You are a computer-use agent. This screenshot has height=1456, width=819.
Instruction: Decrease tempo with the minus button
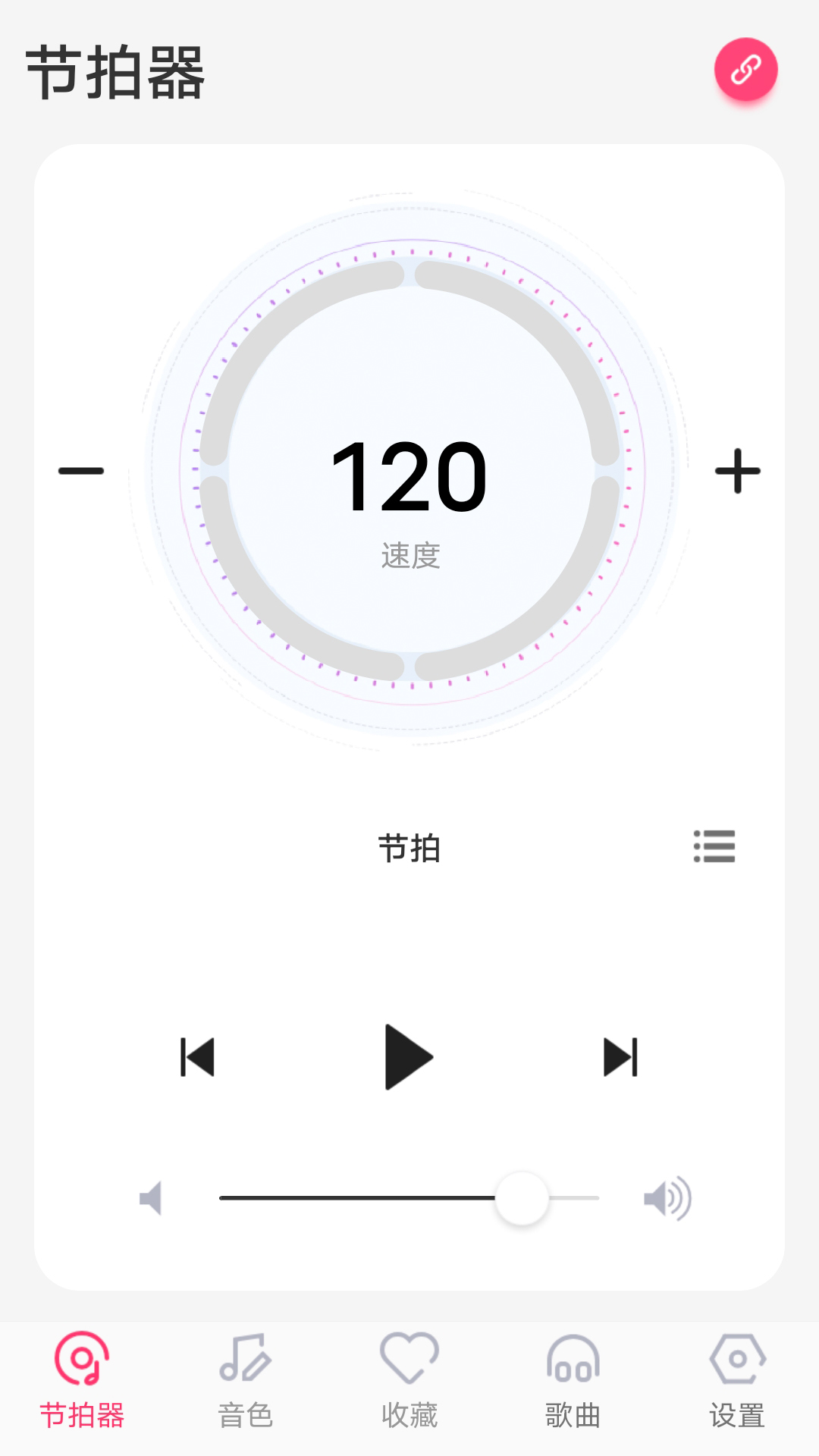tap(81, 470)
